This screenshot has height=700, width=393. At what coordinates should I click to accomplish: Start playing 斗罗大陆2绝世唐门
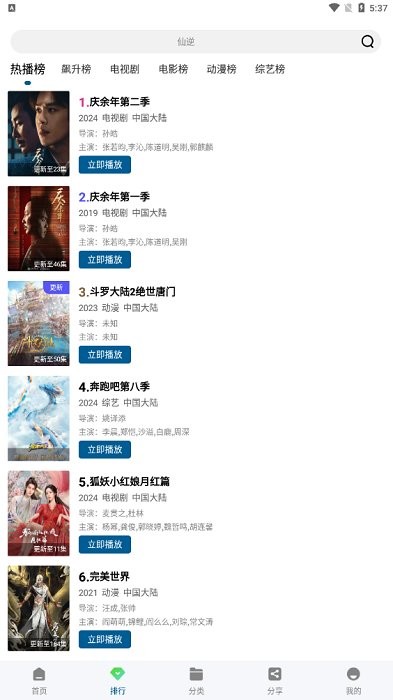[x=105, y=354]
